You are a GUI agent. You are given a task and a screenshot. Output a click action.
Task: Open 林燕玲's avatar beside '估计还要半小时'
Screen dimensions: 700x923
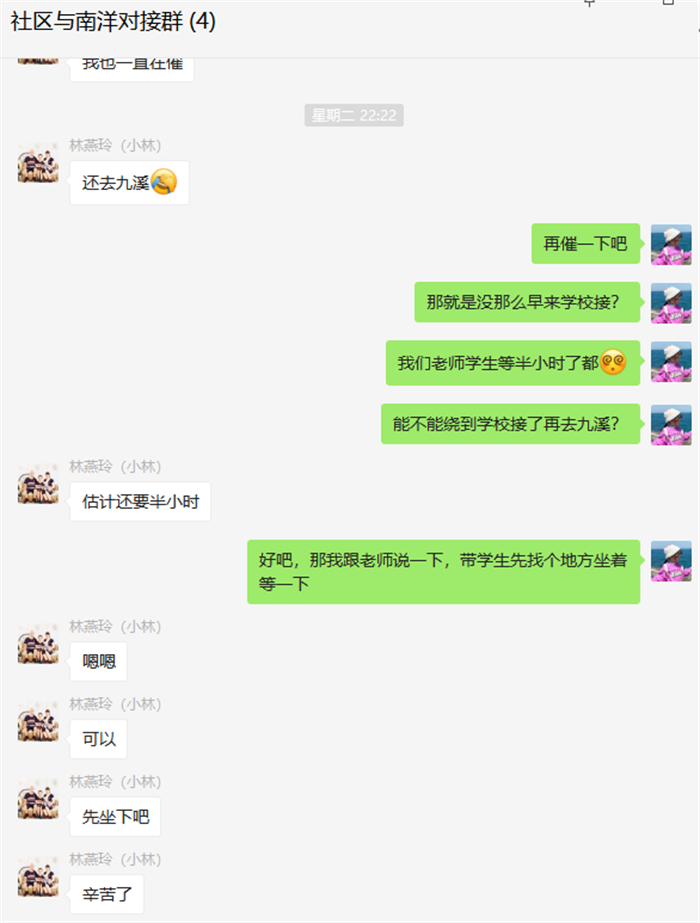point(38,484)
